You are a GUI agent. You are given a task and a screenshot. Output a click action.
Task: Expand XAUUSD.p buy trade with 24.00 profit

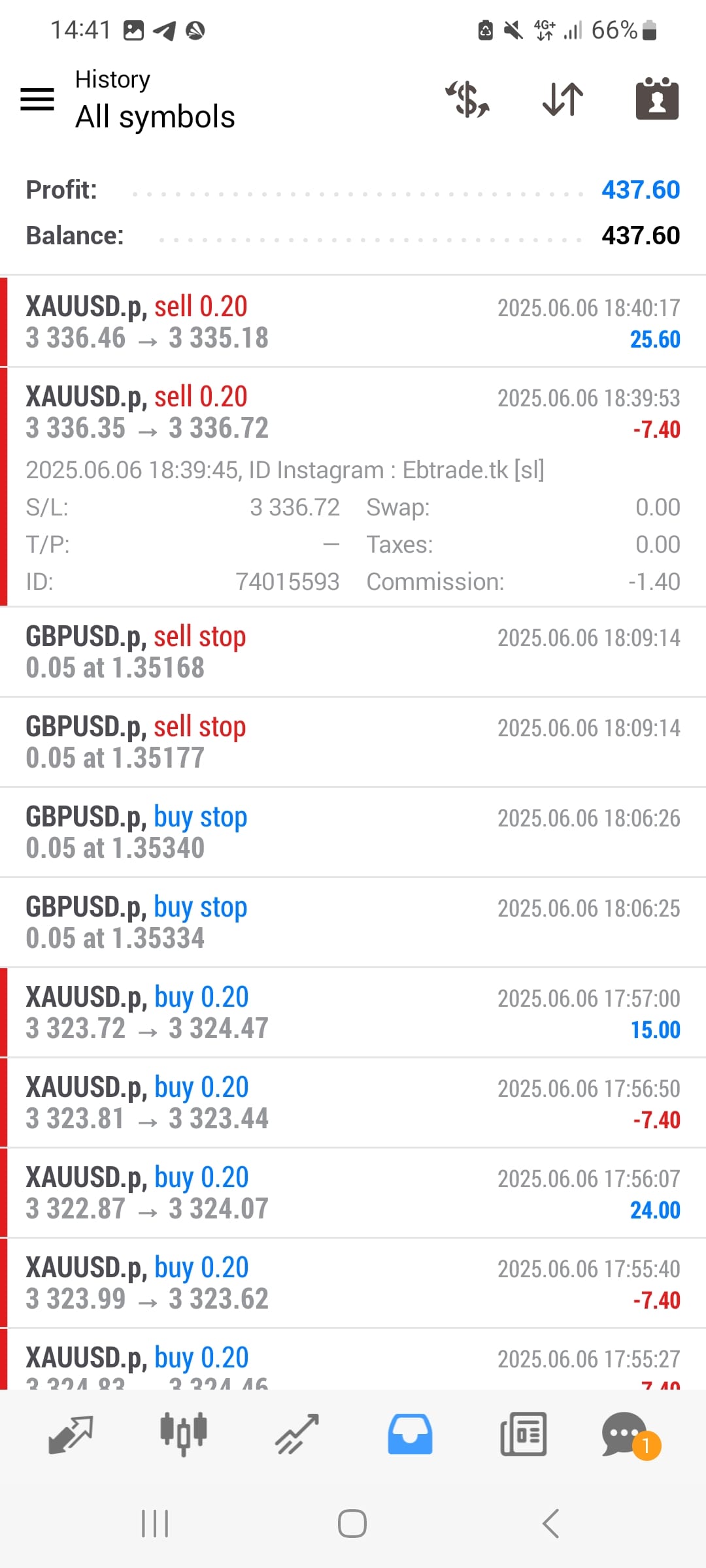coord(353,1193)
